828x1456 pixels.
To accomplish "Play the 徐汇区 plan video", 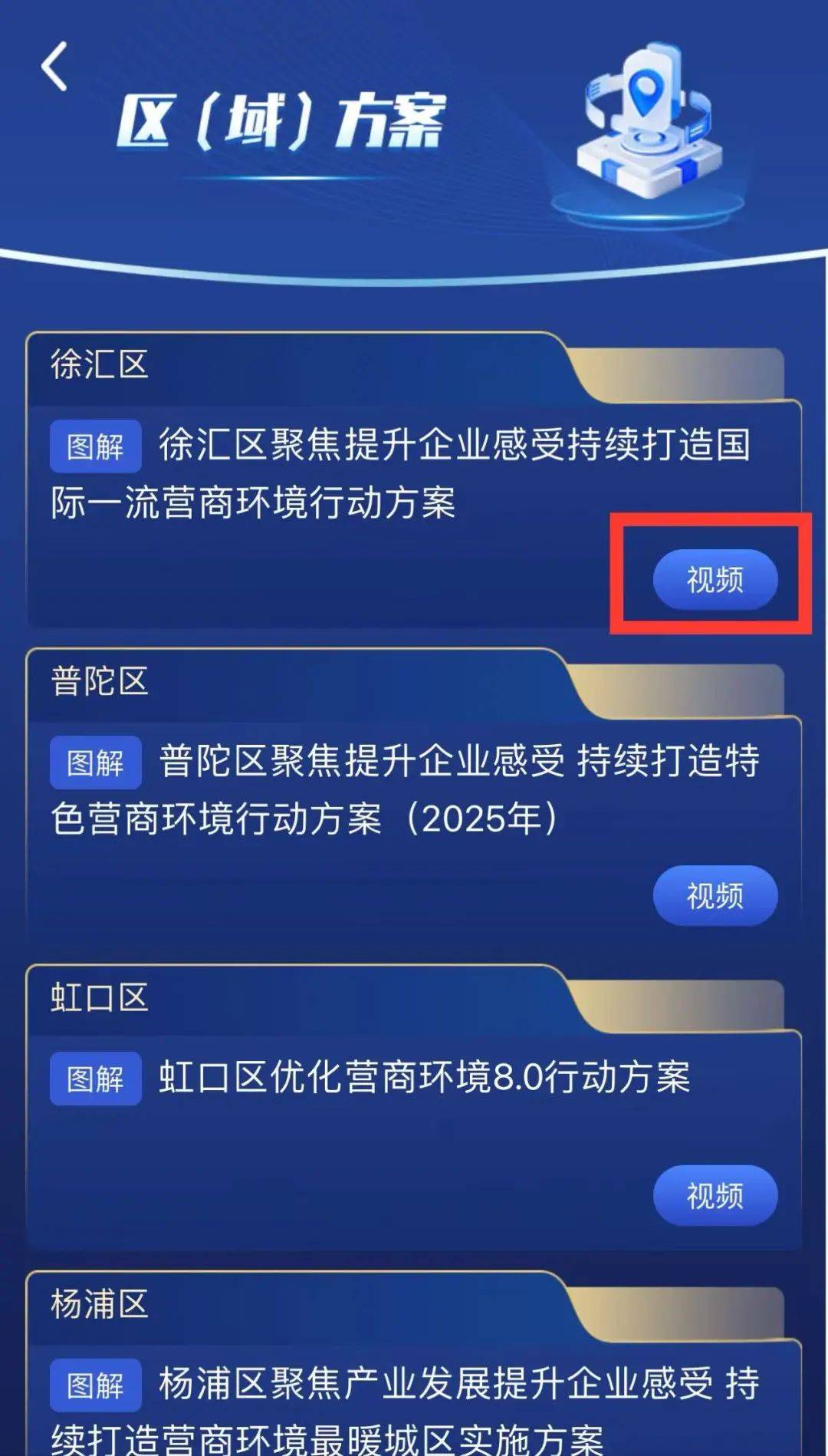I will click(715, 579).
